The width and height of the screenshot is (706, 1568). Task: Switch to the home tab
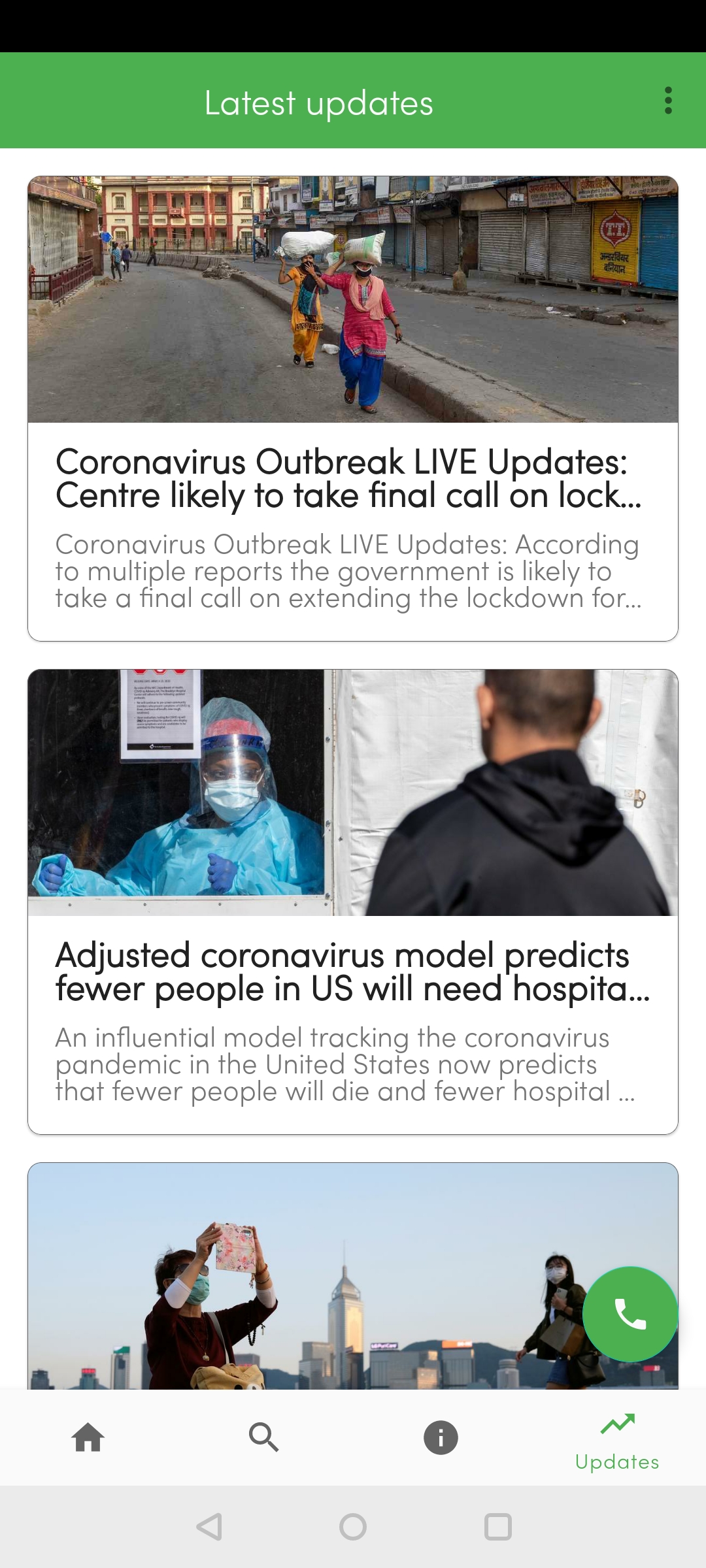[88, 1437]
